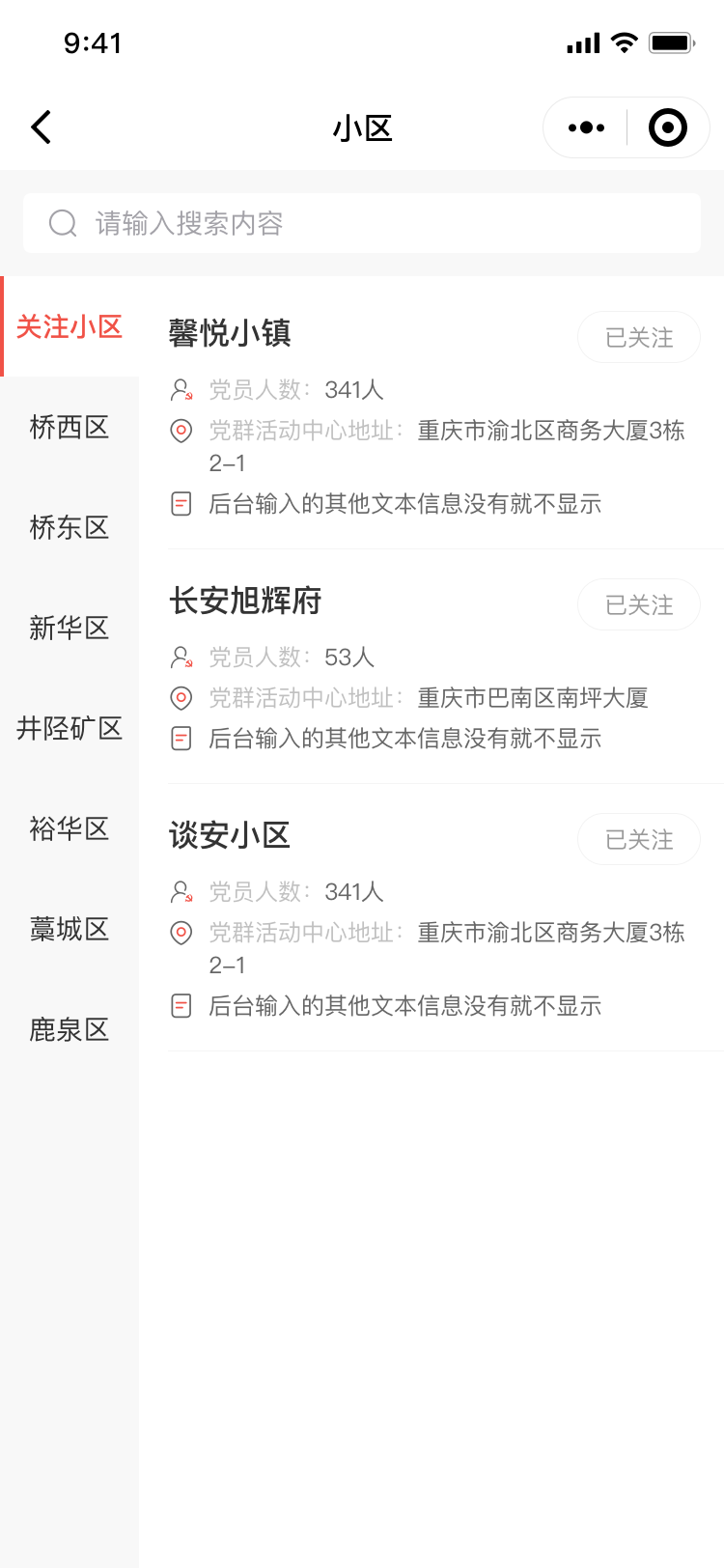Close the mini-program via the circle icon

click(668, 127)
